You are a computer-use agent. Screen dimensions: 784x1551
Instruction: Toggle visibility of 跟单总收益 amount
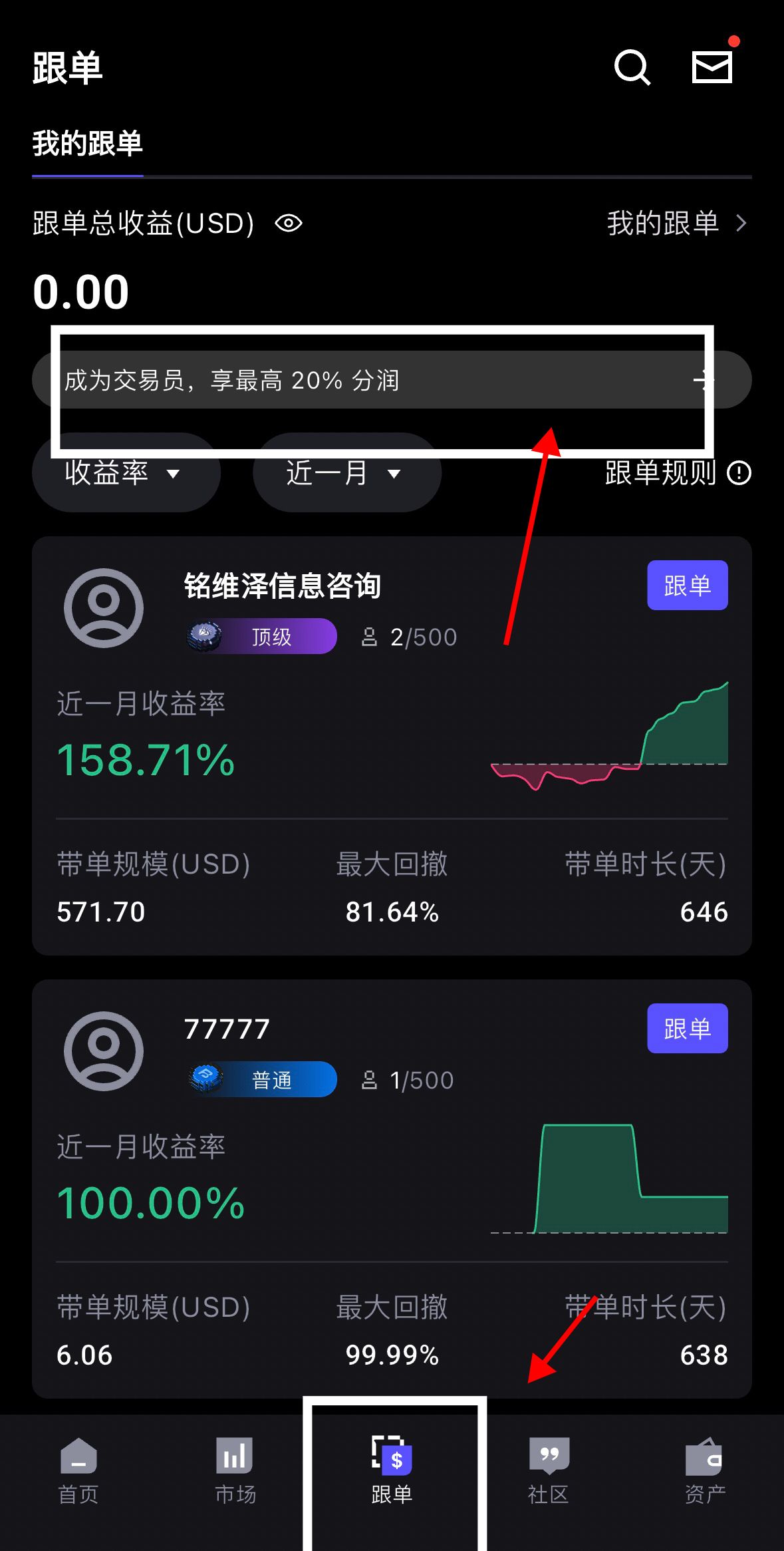coord(289,224)
